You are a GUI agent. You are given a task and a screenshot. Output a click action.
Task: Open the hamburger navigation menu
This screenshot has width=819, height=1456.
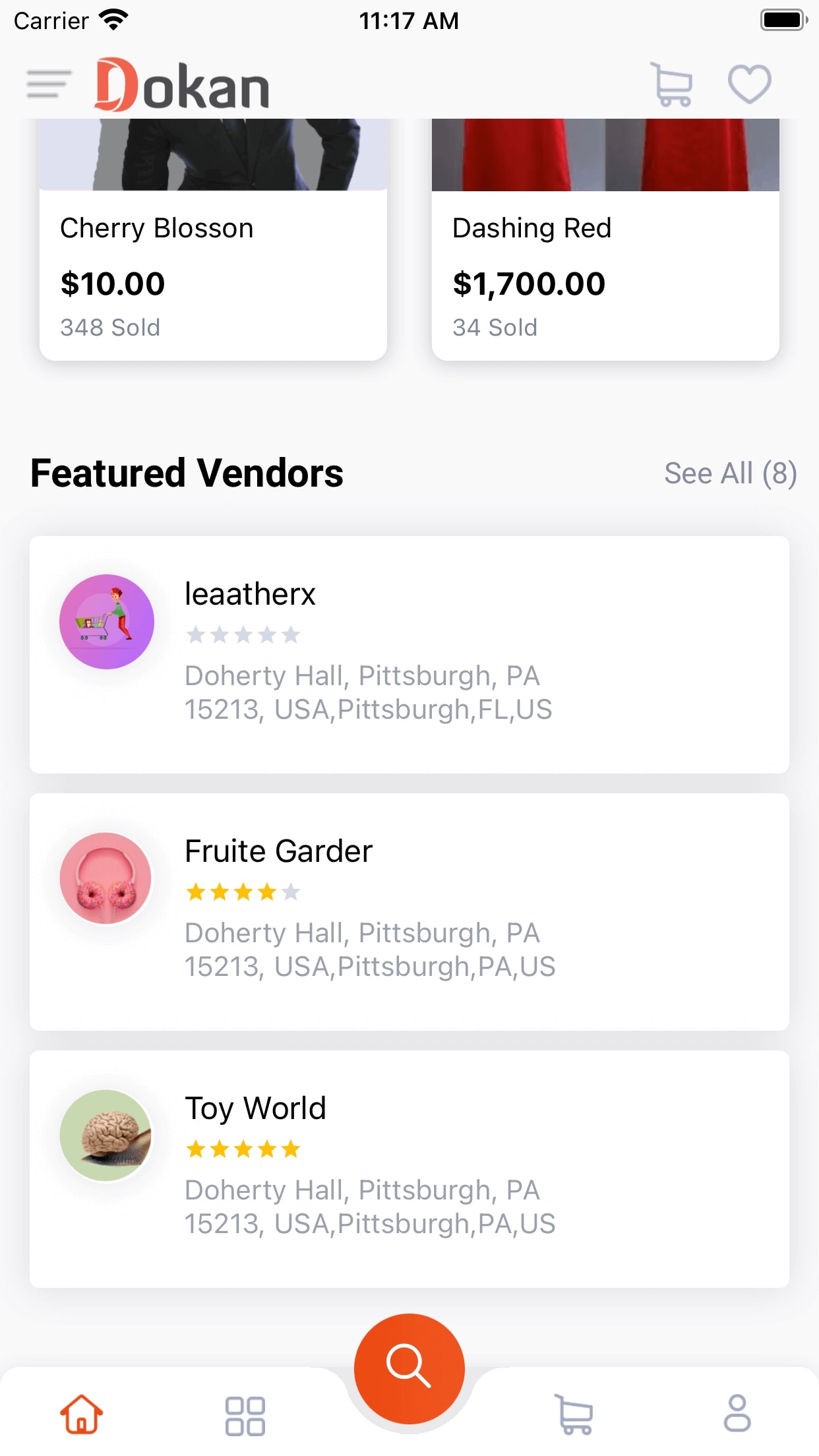(47, 84)
